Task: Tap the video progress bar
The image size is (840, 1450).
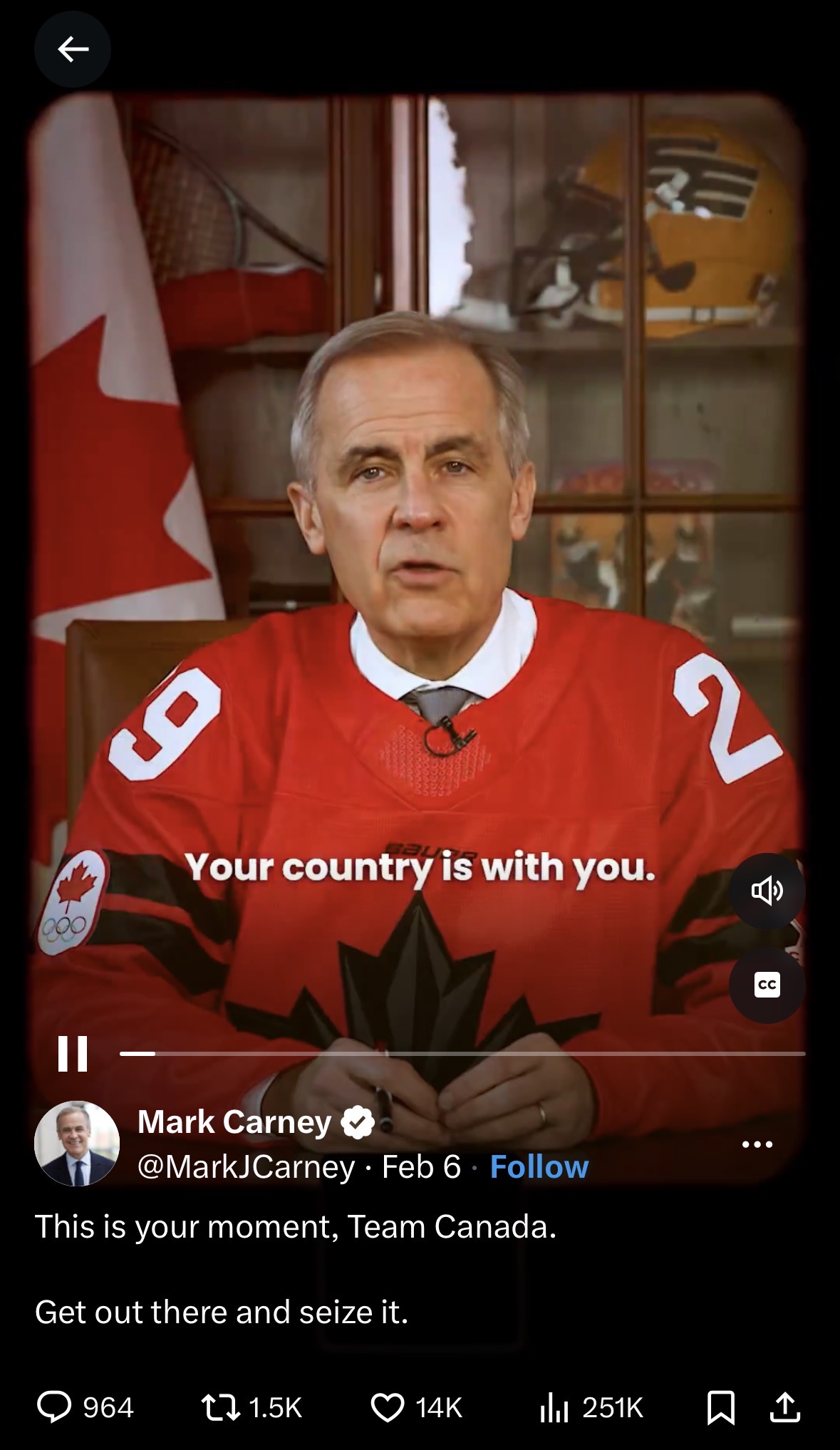Action: 463,1054
